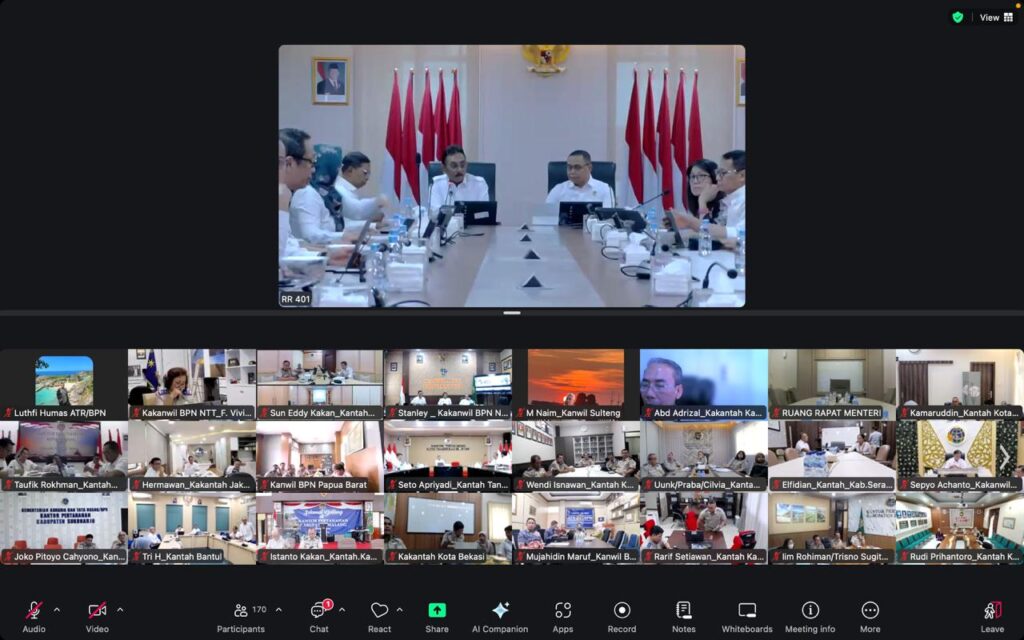Expand audio options arrow next to Audio
Image resolution: width=1024 pixels, height=640 pixels.
56,609
